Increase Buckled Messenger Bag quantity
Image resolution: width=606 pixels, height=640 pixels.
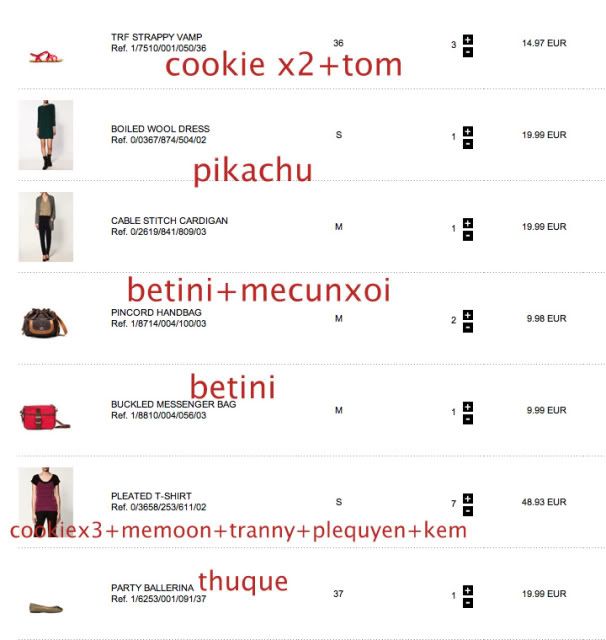click(468, 407)
